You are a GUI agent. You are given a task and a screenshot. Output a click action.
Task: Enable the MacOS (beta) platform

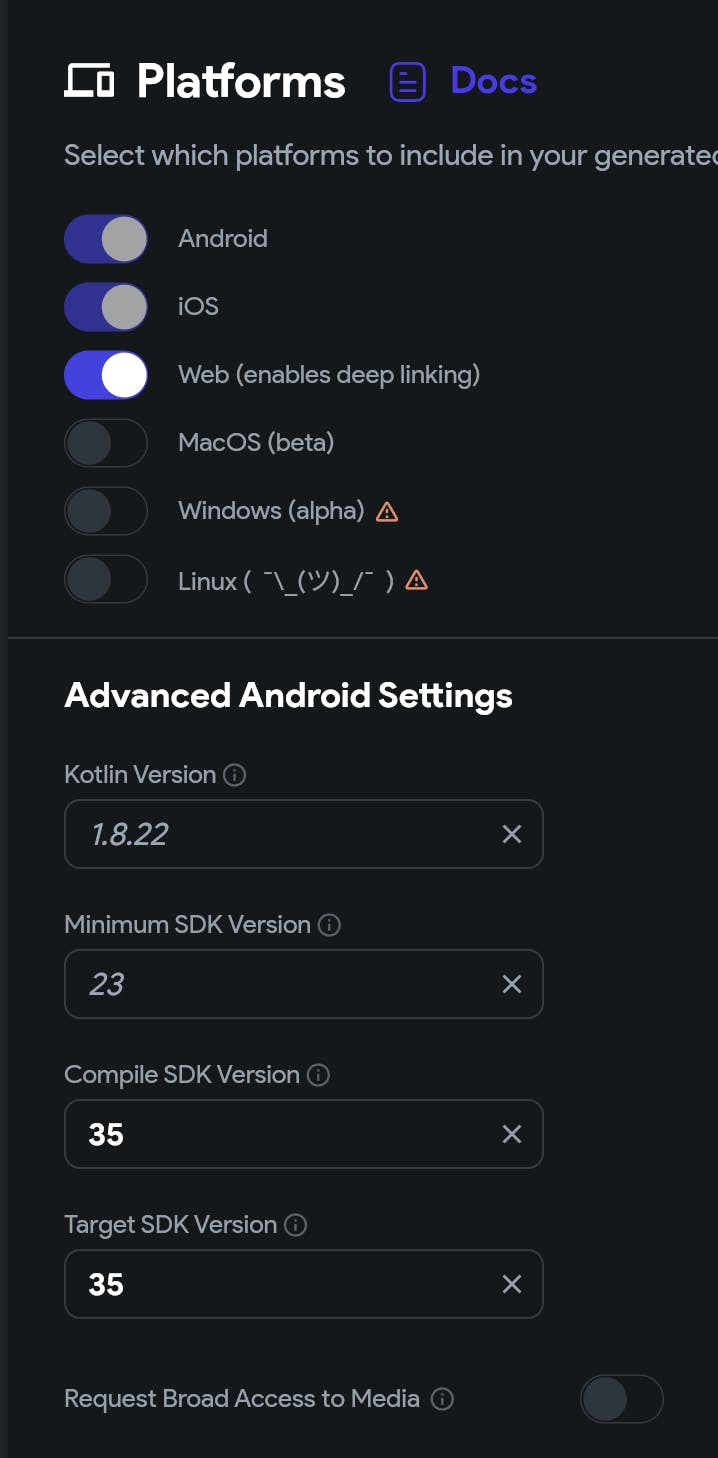106,443
